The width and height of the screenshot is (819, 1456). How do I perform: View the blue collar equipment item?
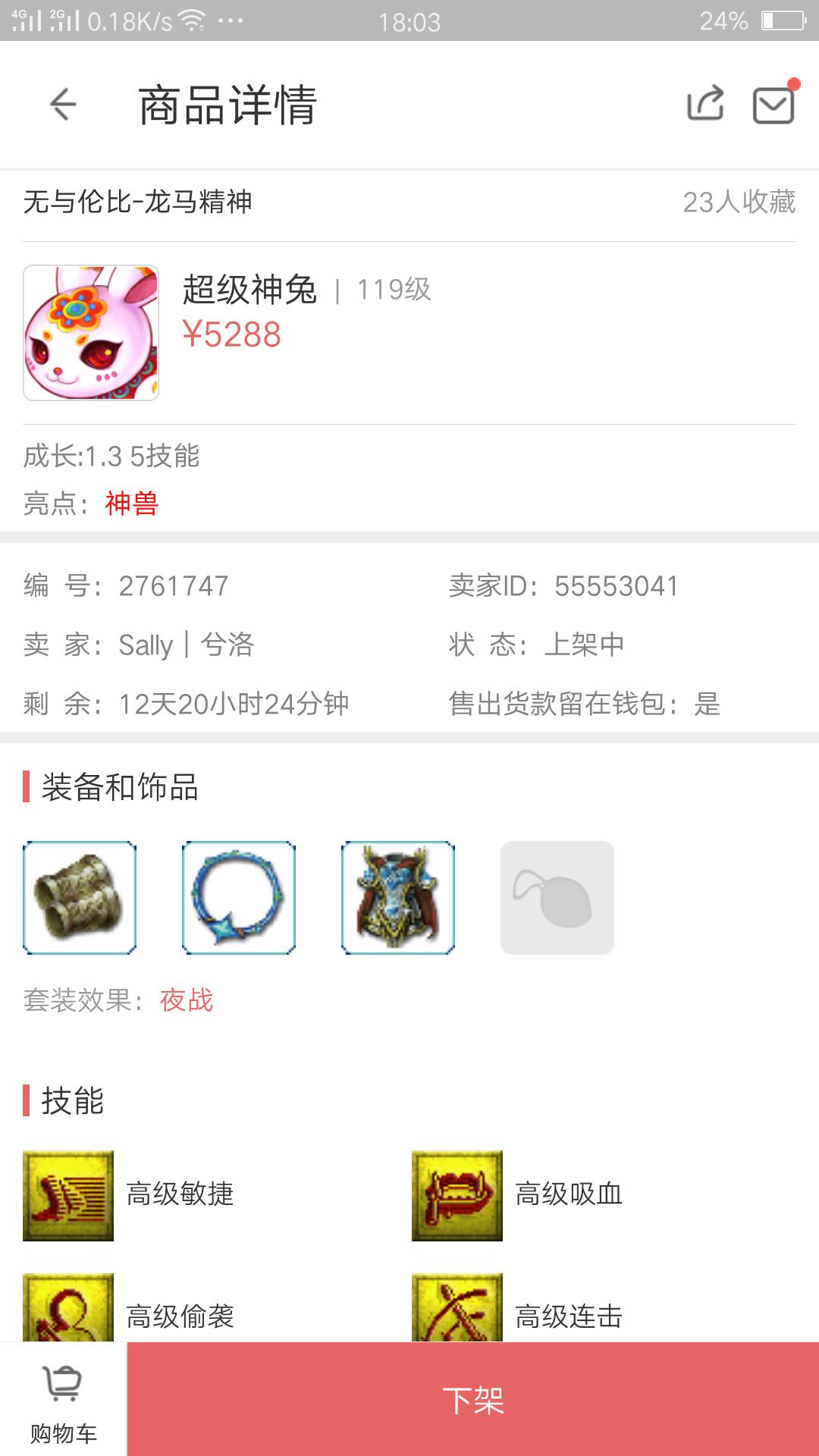tap(239, 897)
